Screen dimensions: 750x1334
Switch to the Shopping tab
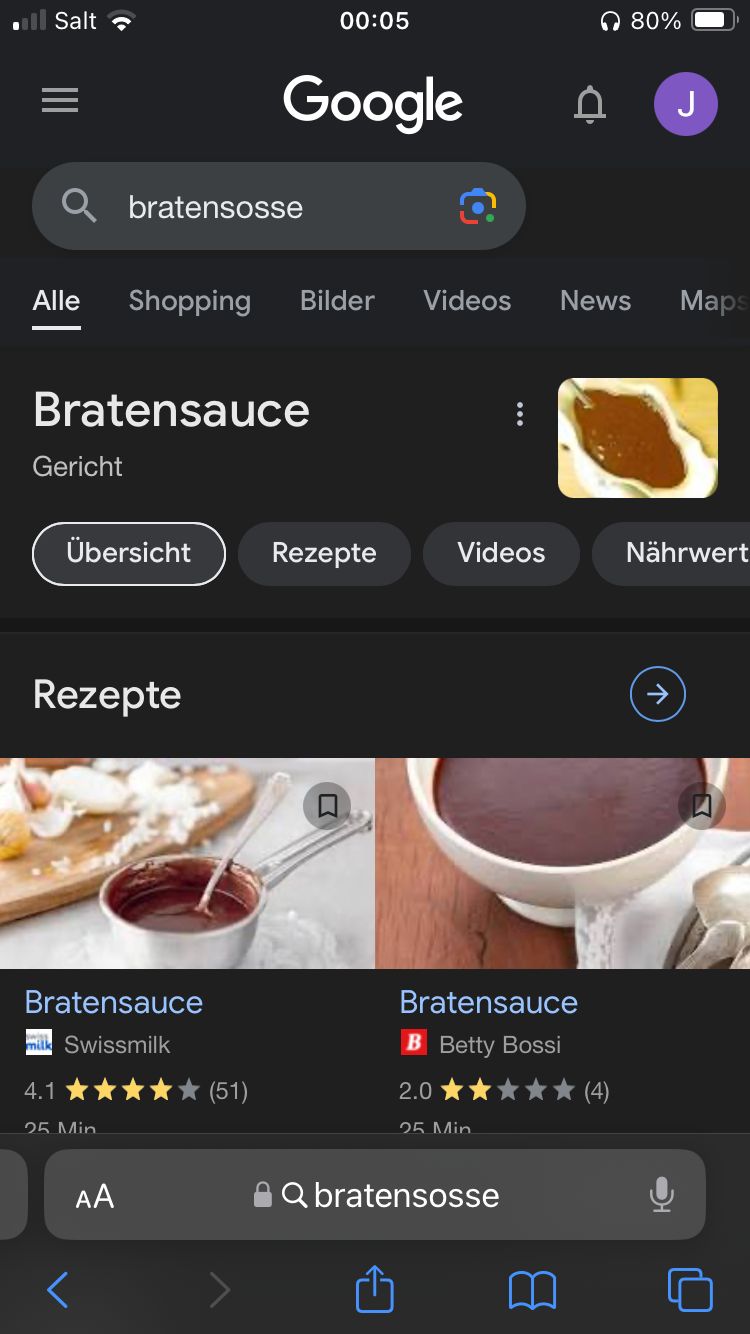[x=189, y=301]
